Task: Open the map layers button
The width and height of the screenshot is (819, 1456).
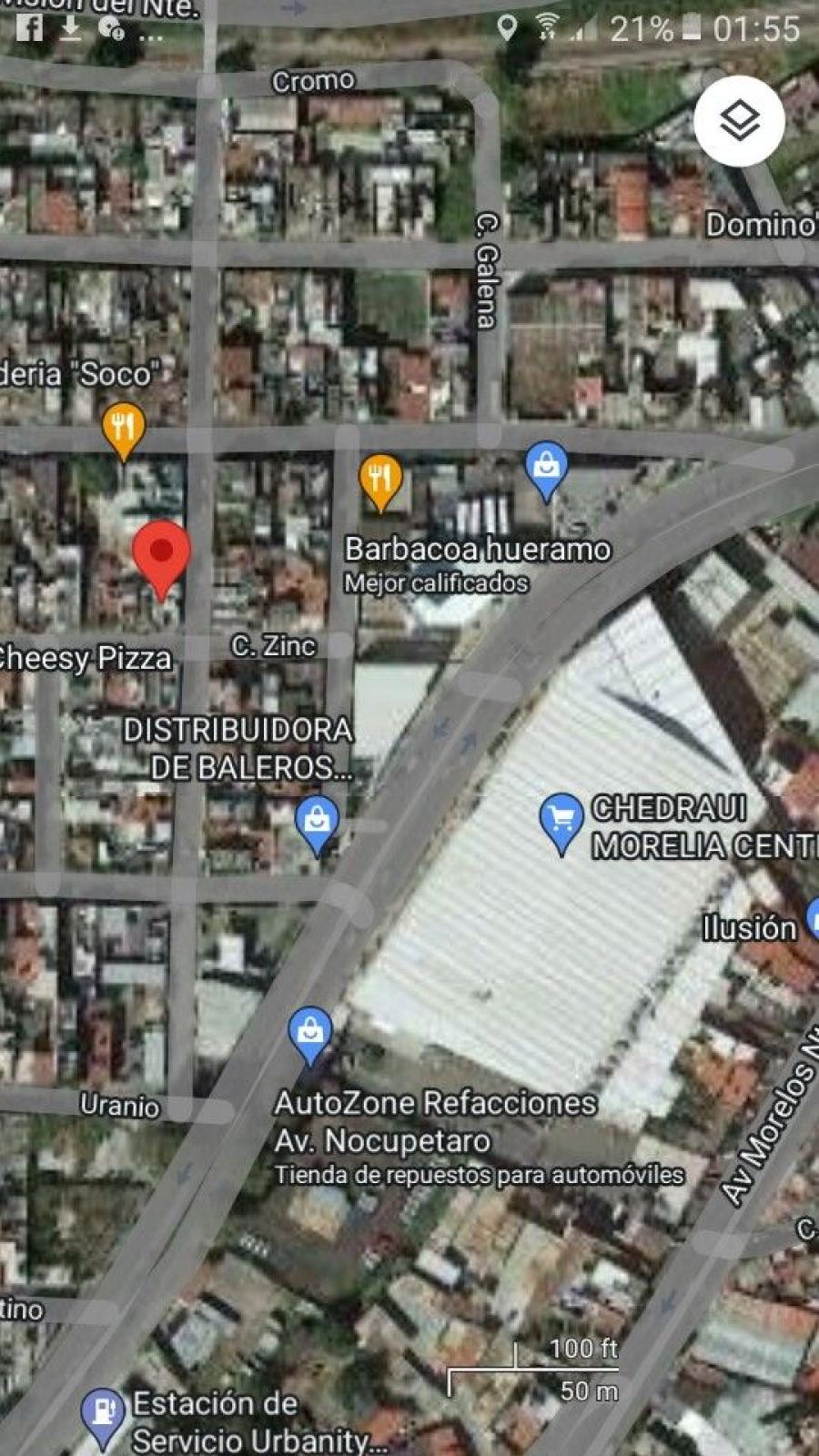Action: (x=739, y=120)
